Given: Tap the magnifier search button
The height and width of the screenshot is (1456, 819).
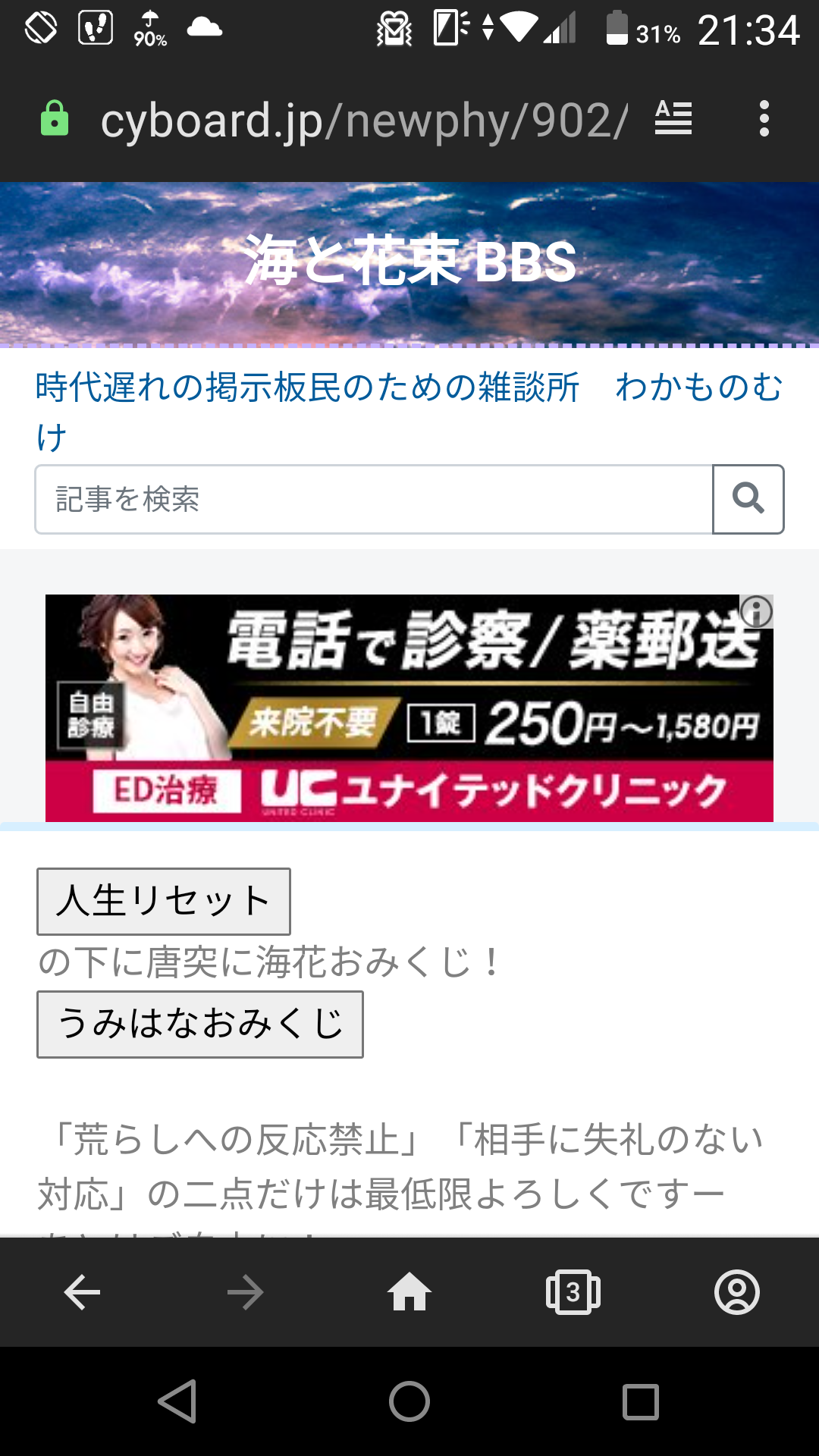Looking at the screenshot, I should (x=748, y=500).
